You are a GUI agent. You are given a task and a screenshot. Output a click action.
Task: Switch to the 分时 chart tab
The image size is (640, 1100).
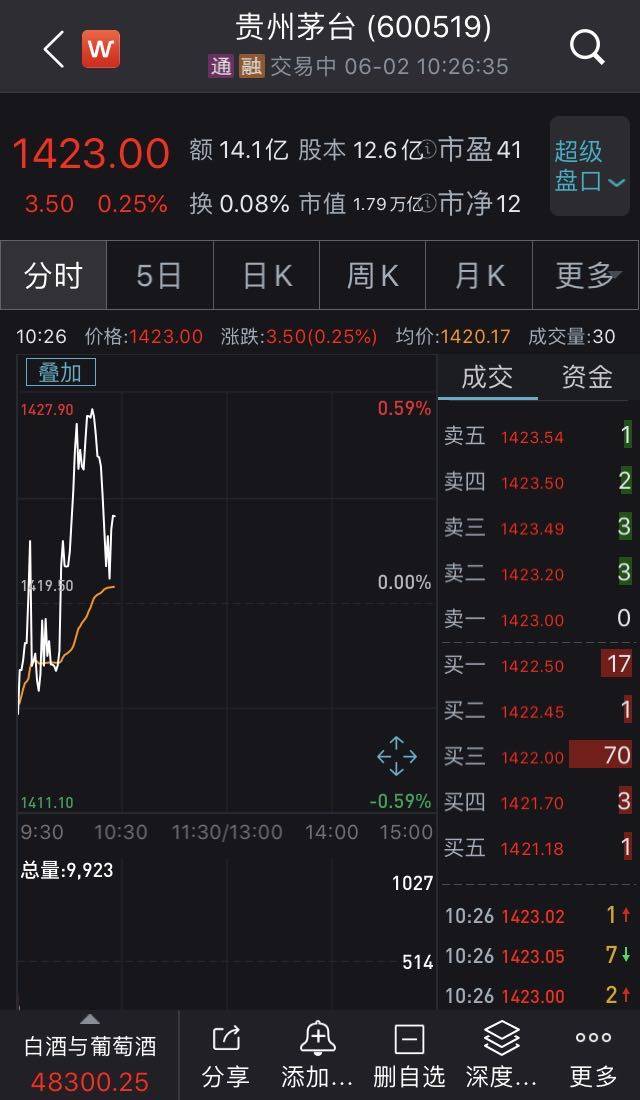click(53, 276)
